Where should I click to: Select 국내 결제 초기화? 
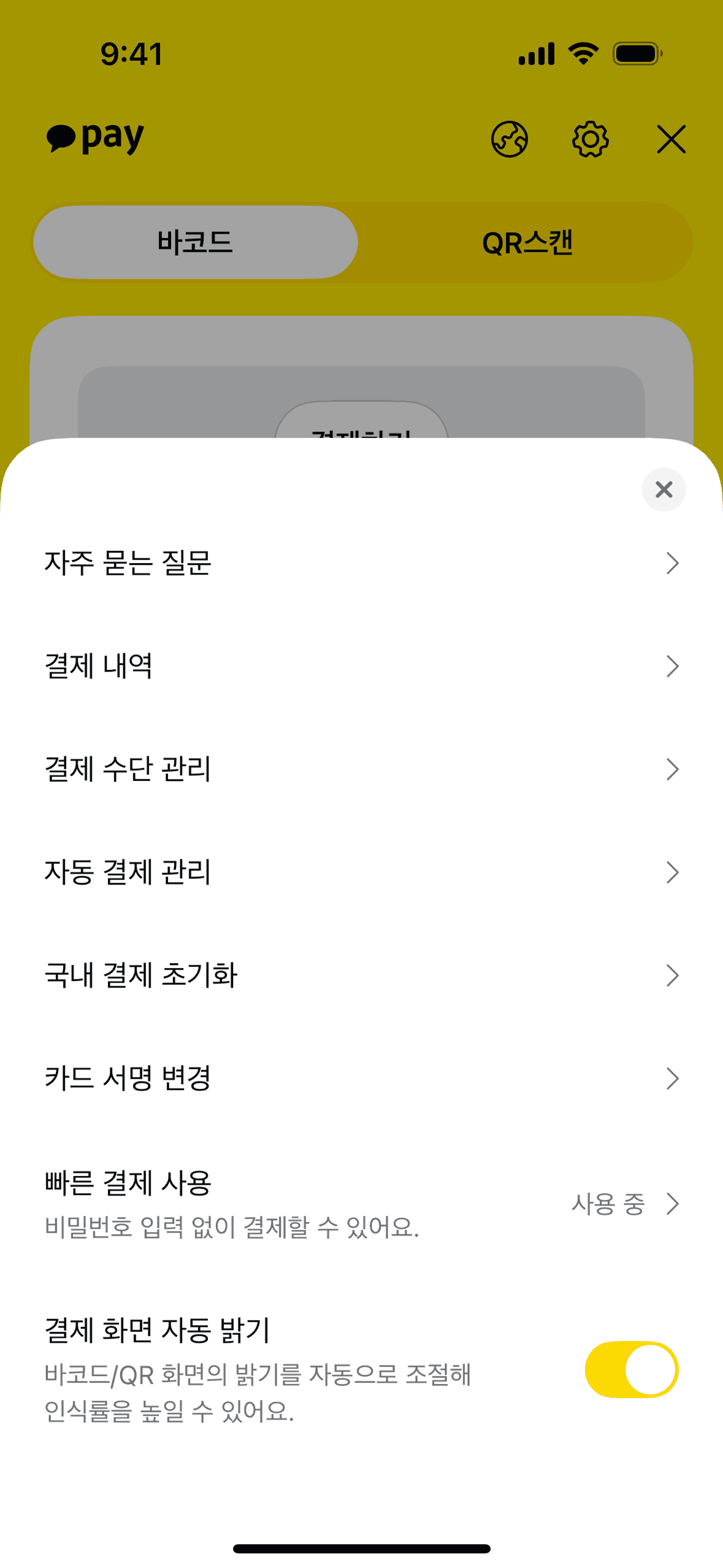361,975
